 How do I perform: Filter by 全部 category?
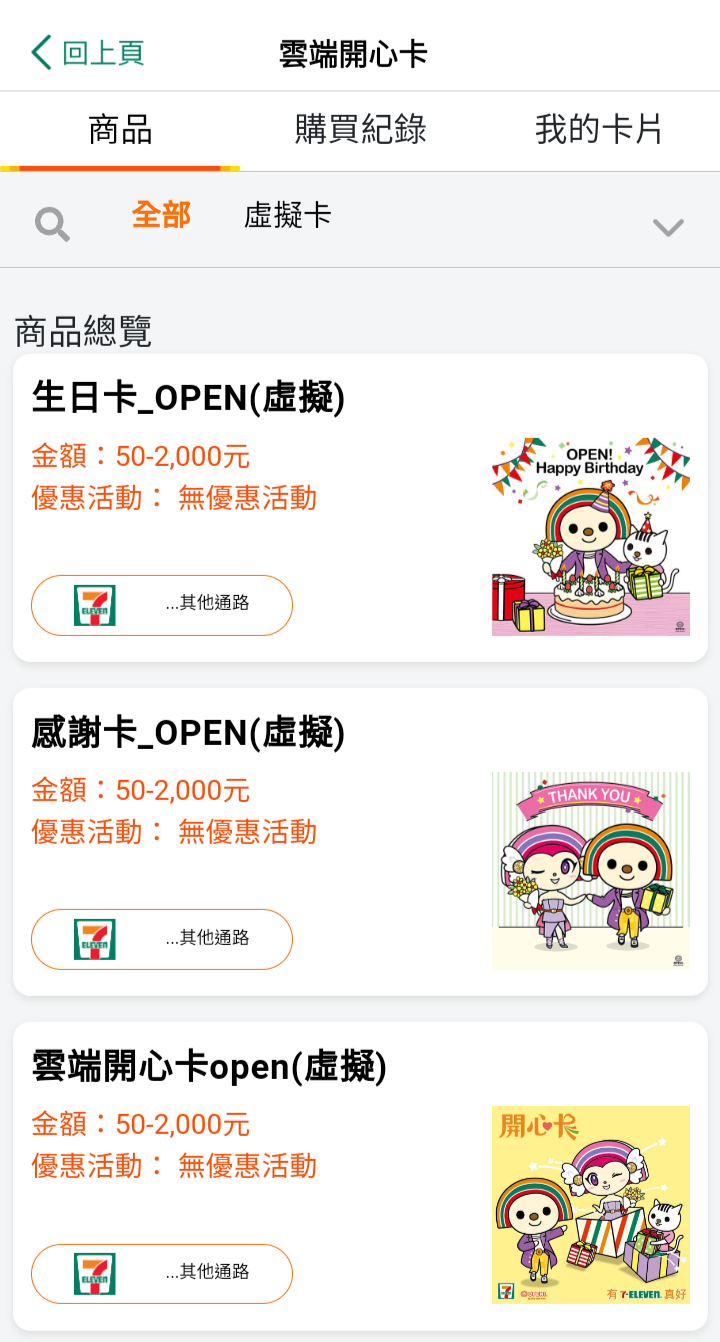click(x=161, y=215)
